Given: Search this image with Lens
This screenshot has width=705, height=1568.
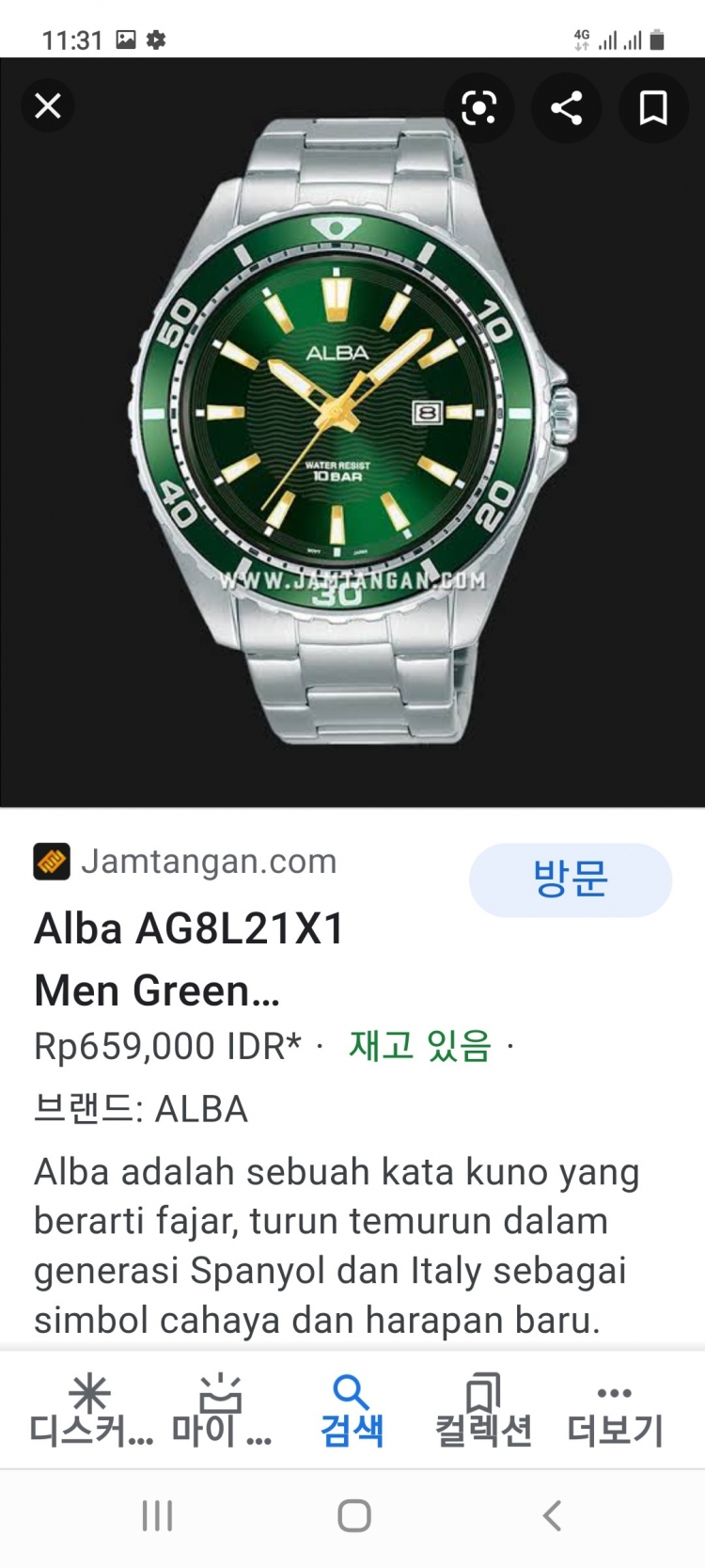Looking at the screenshot, I should pos(479,108).
